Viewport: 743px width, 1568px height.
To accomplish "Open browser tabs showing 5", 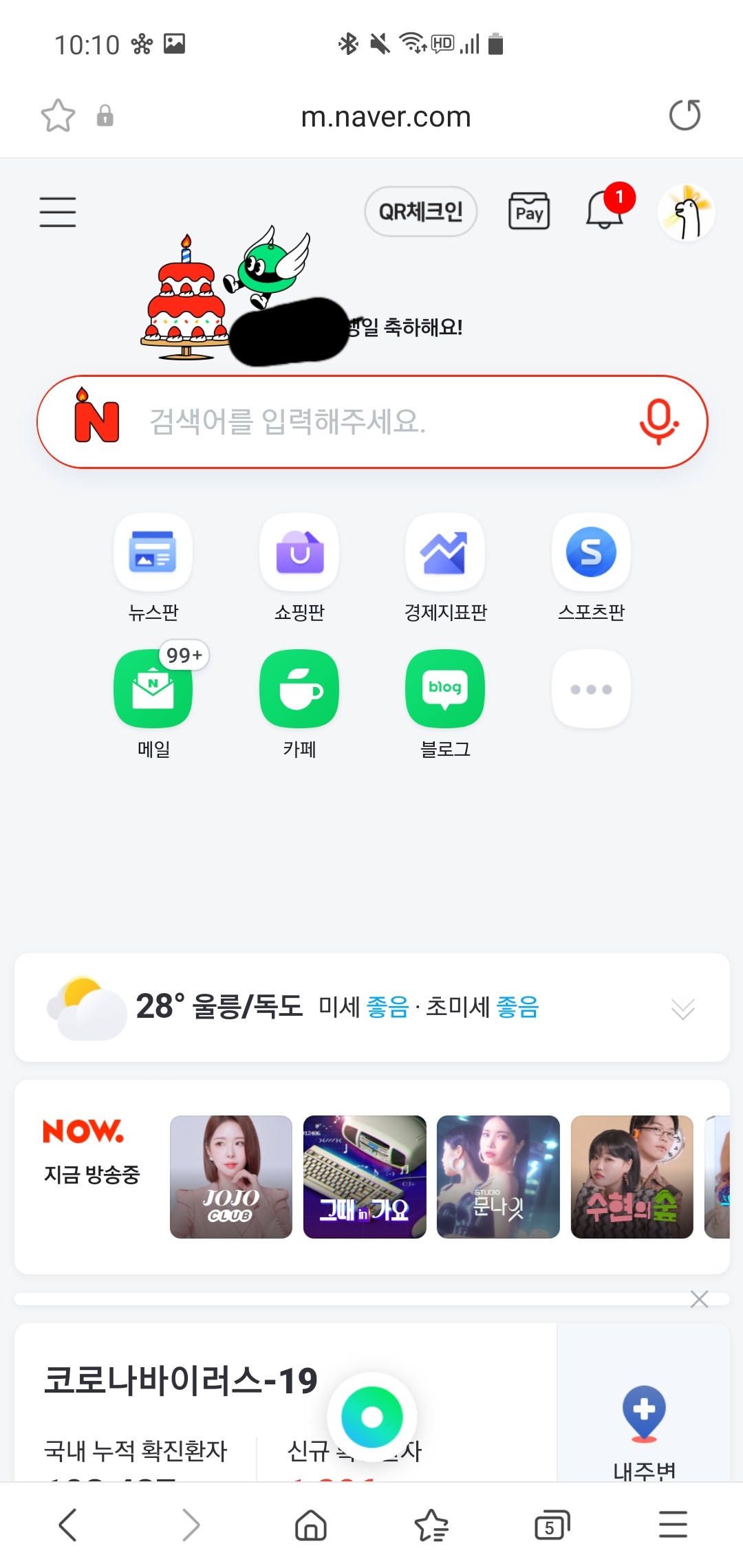I will (x=552, y=1525).
